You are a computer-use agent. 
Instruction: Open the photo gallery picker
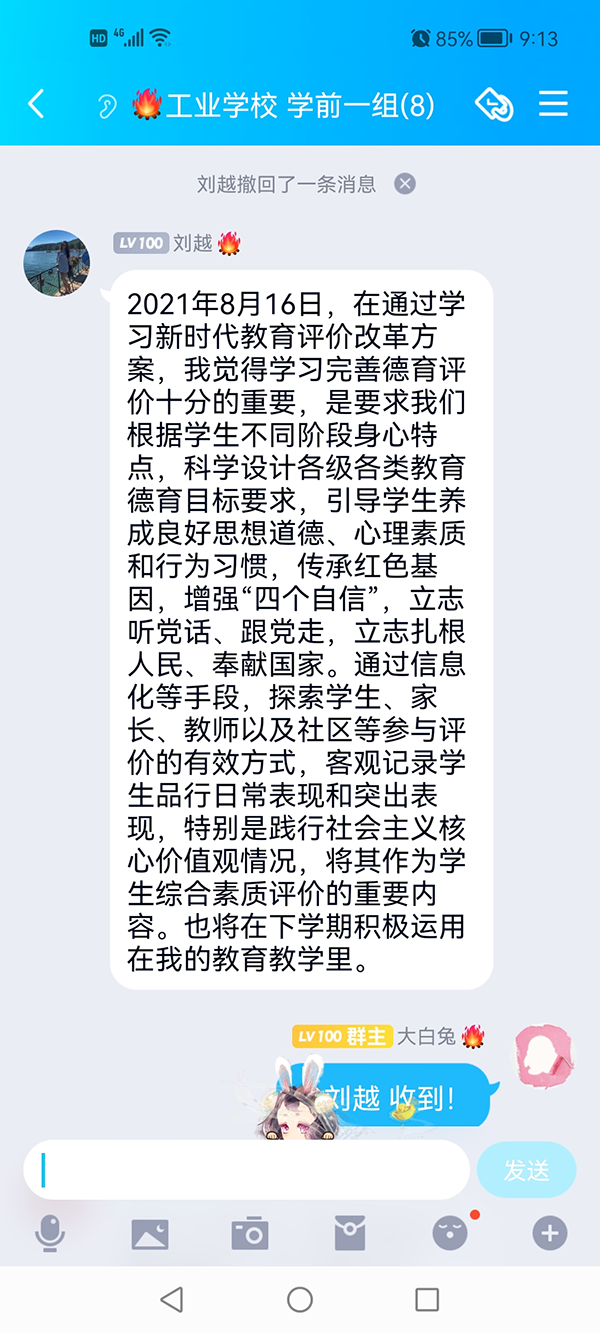coord(150,1234)
